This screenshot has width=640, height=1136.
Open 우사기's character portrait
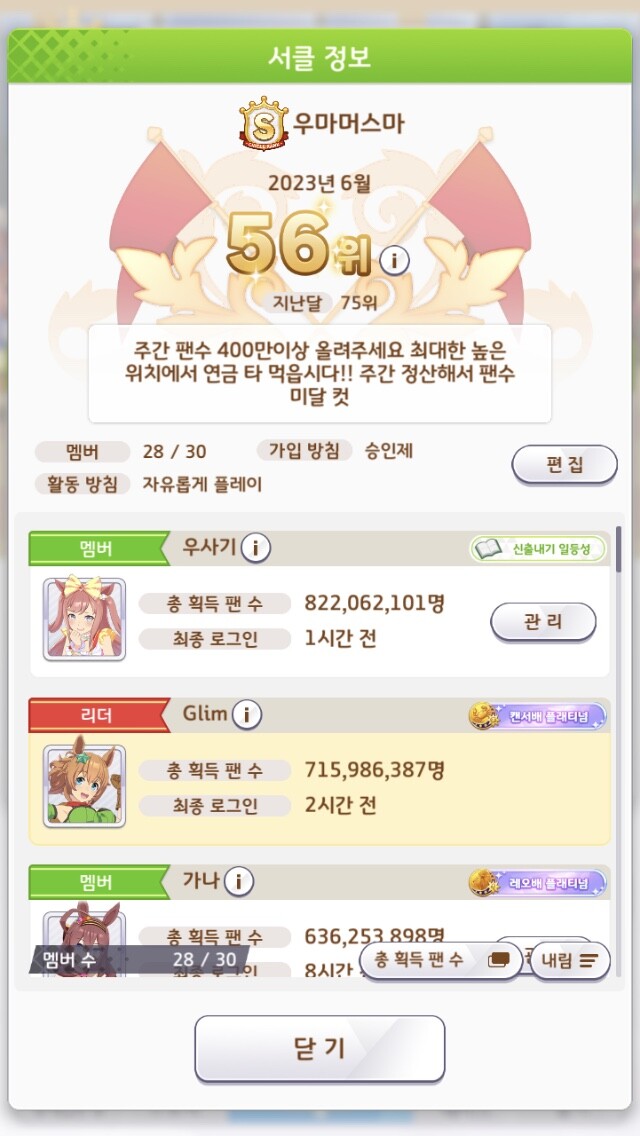coord(84,619)
